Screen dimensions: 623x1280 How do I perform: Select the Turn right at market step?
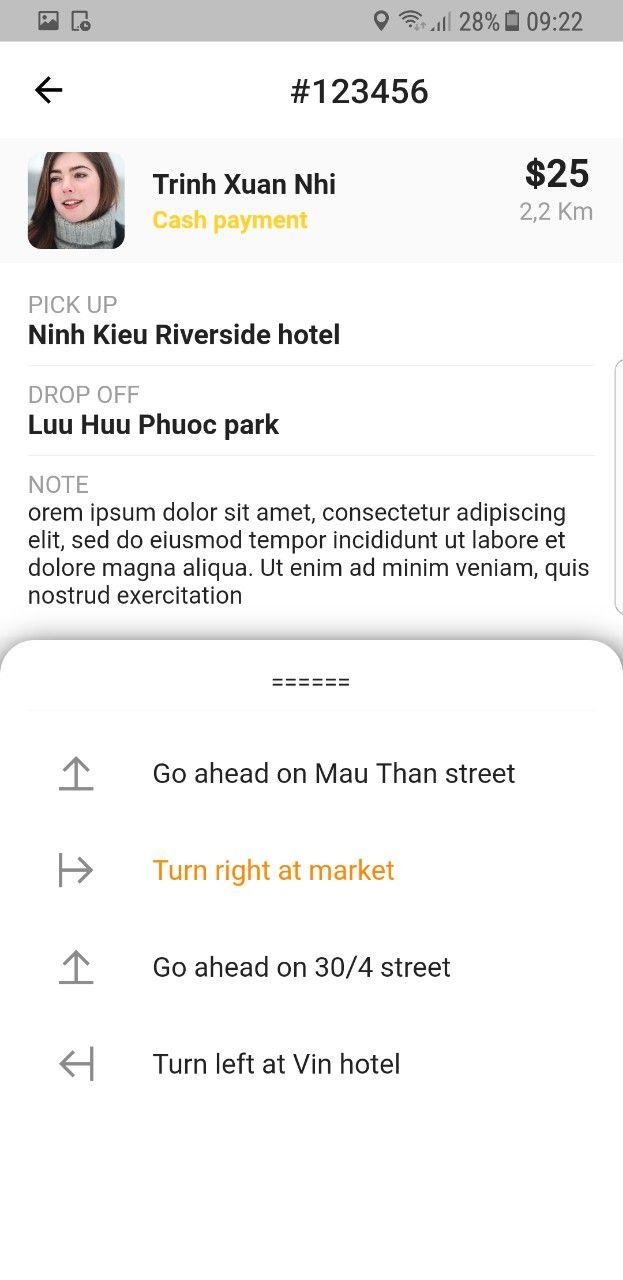click(273, 870)
